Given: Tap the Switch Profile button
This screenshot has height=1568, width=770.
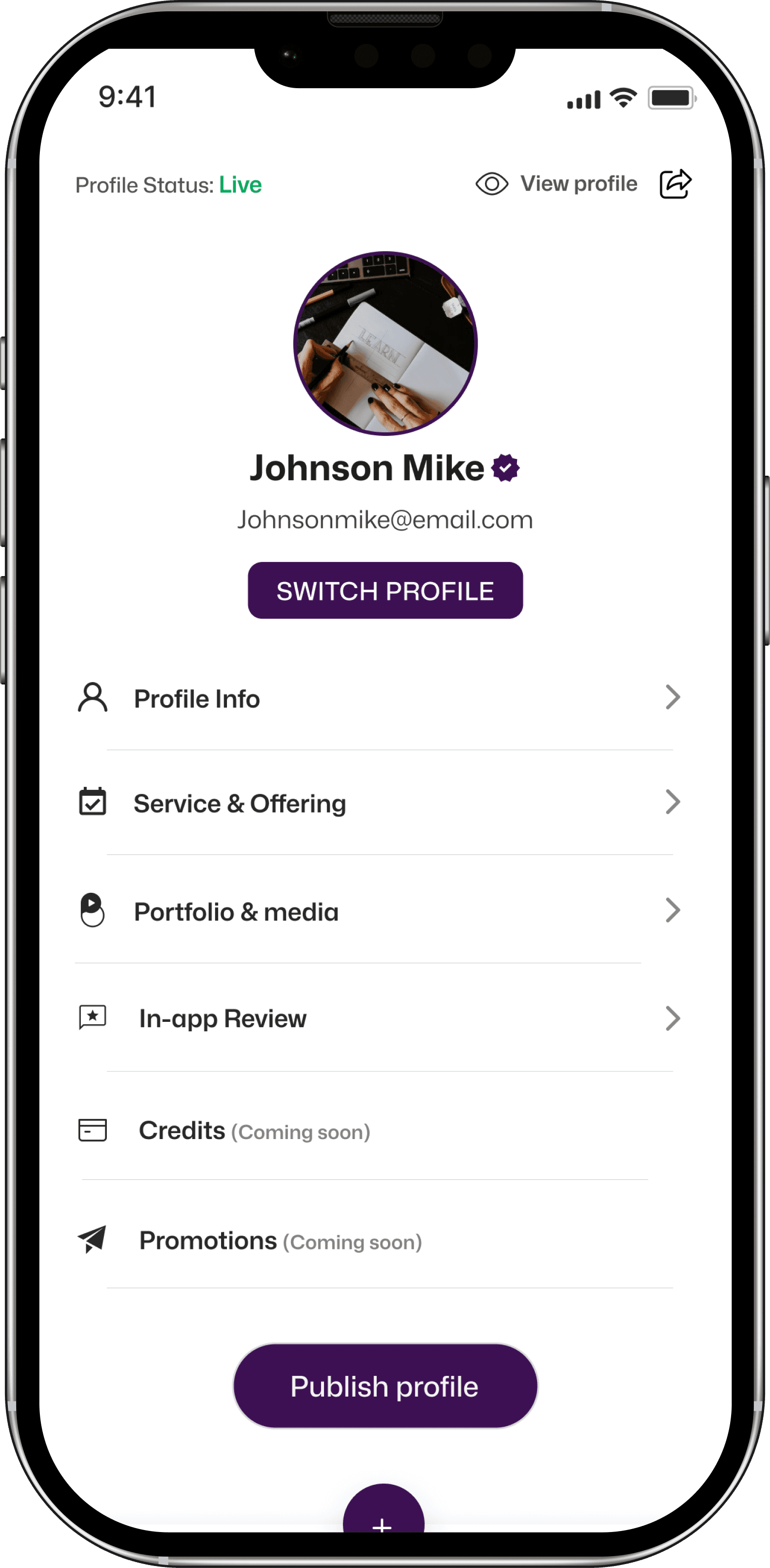Looking at the screenshot, I should pyautogui.click(x=385, y=590).
